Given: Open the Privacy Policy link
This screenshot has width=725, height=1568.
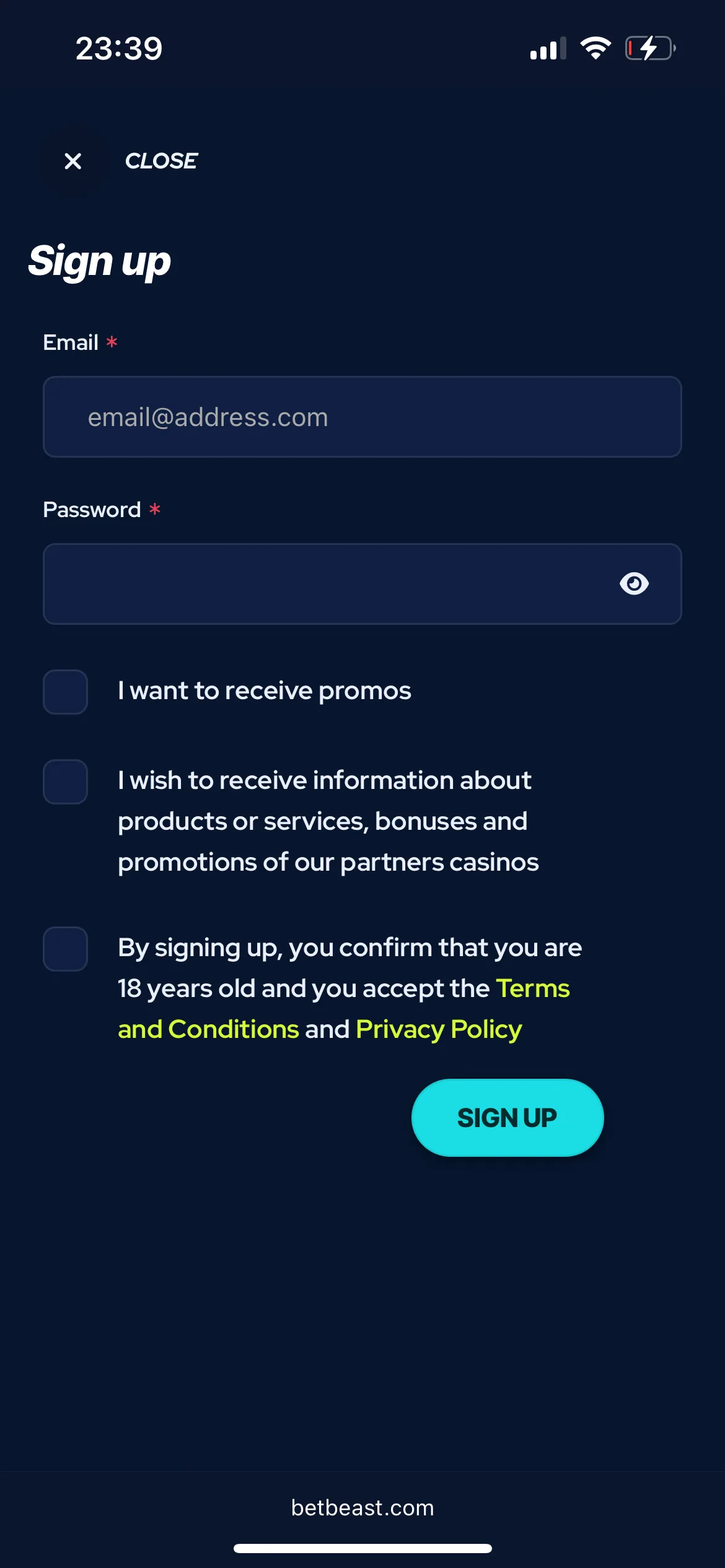Looking at the screenshot, I should 439,1029.
